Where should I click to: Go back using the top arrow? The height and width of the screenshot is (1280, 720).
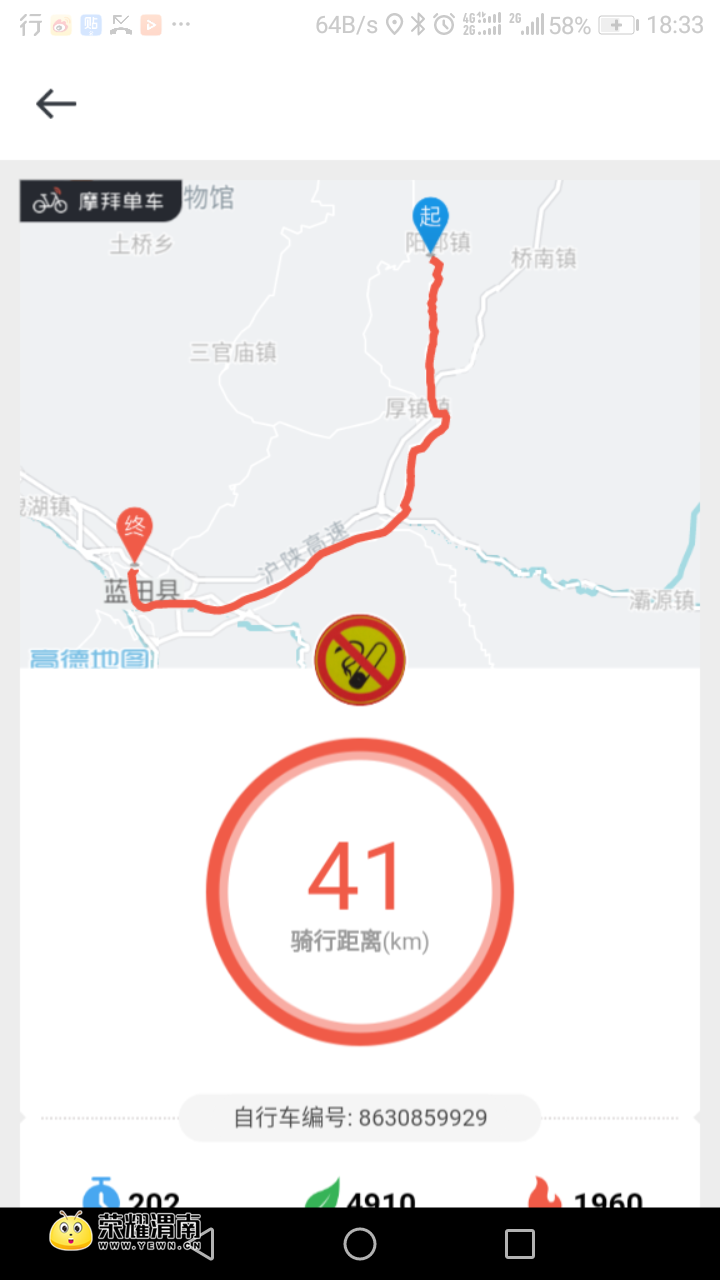click(x=56, y=103)
